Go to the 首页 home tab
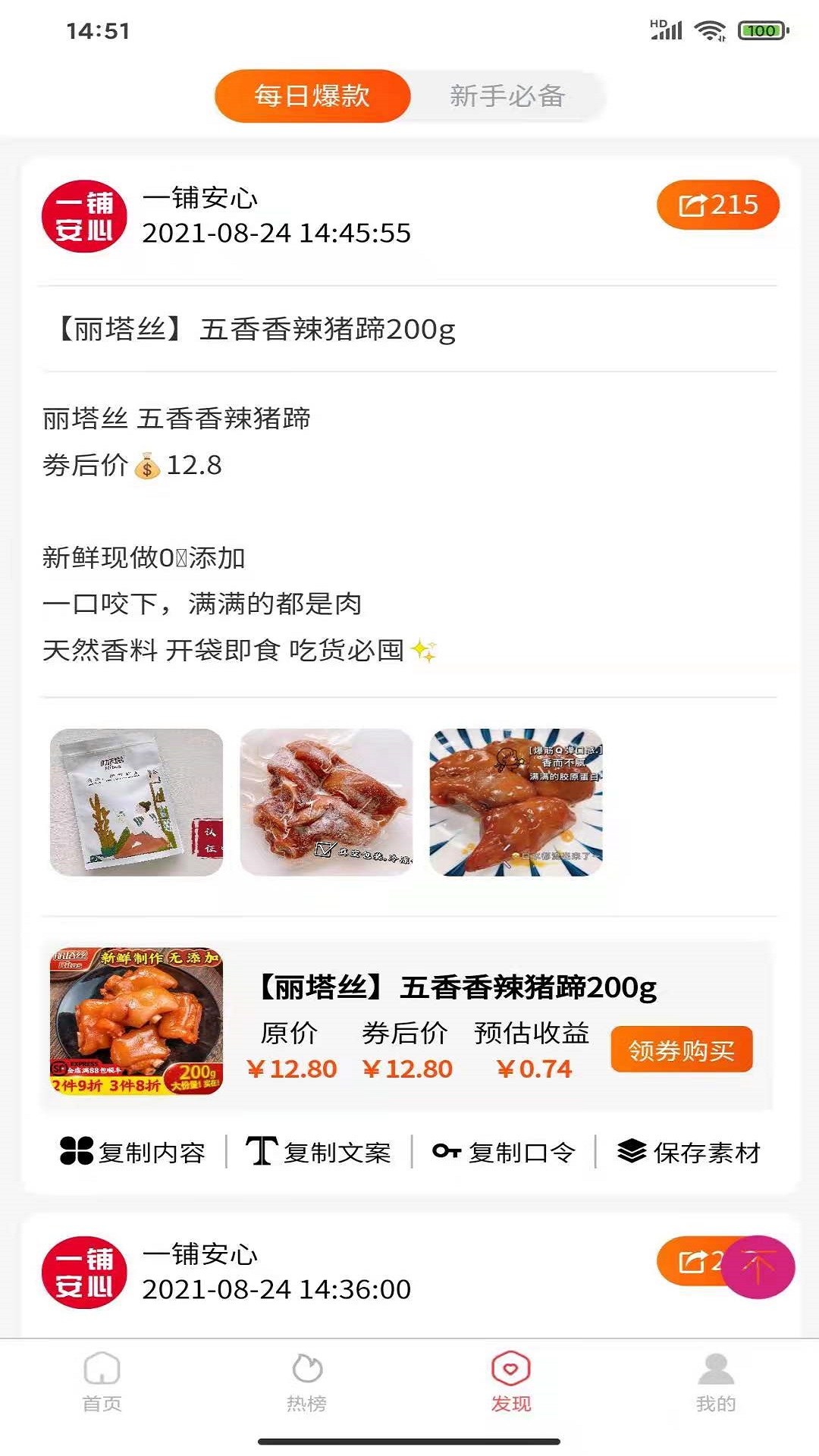The height and width of the screenshot is (1456, 819). 102,1382
